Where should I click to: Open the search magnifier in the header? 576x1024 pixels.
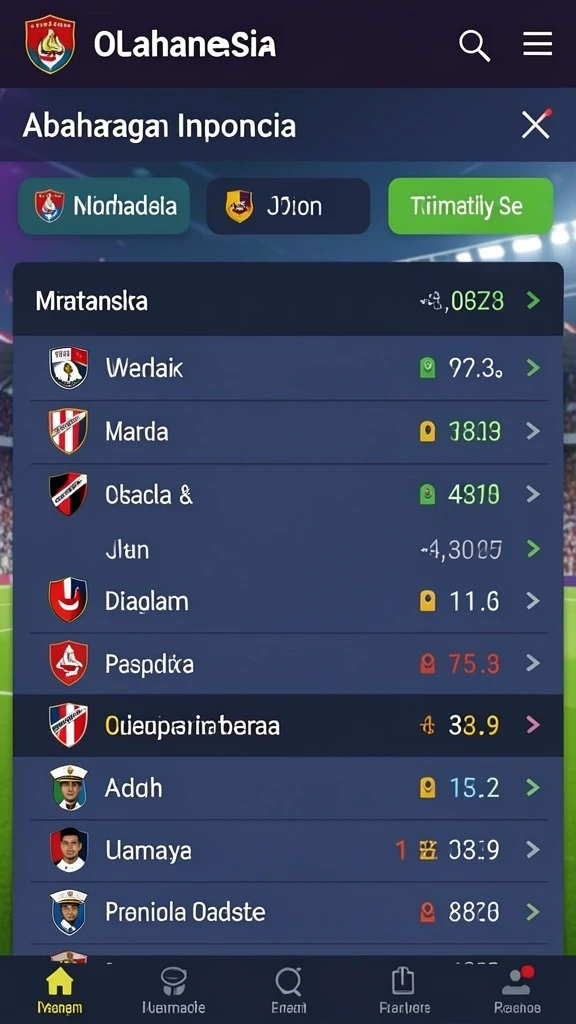coord(474,45)
